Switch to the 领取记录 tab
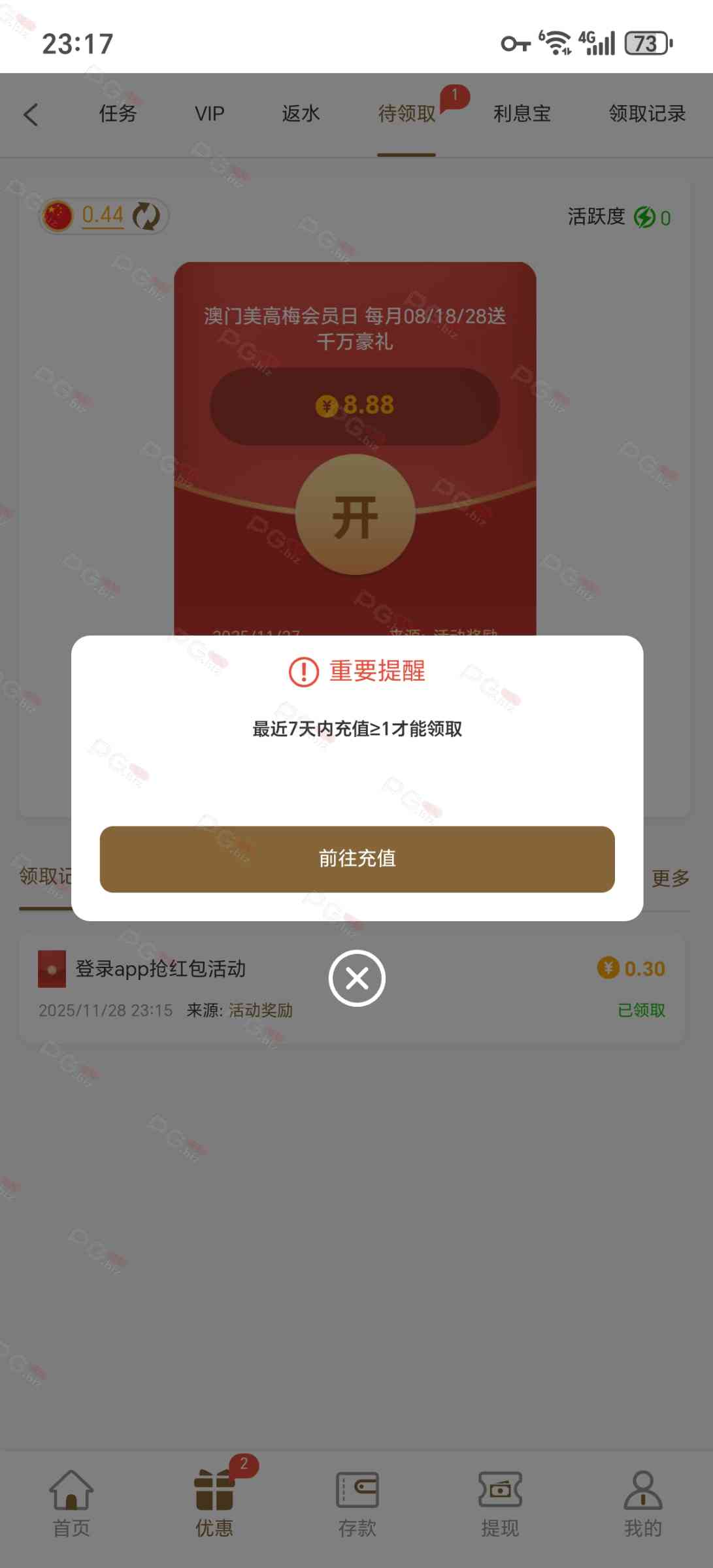The width and height of the screenshot is (713, 1568). (646, 114)
